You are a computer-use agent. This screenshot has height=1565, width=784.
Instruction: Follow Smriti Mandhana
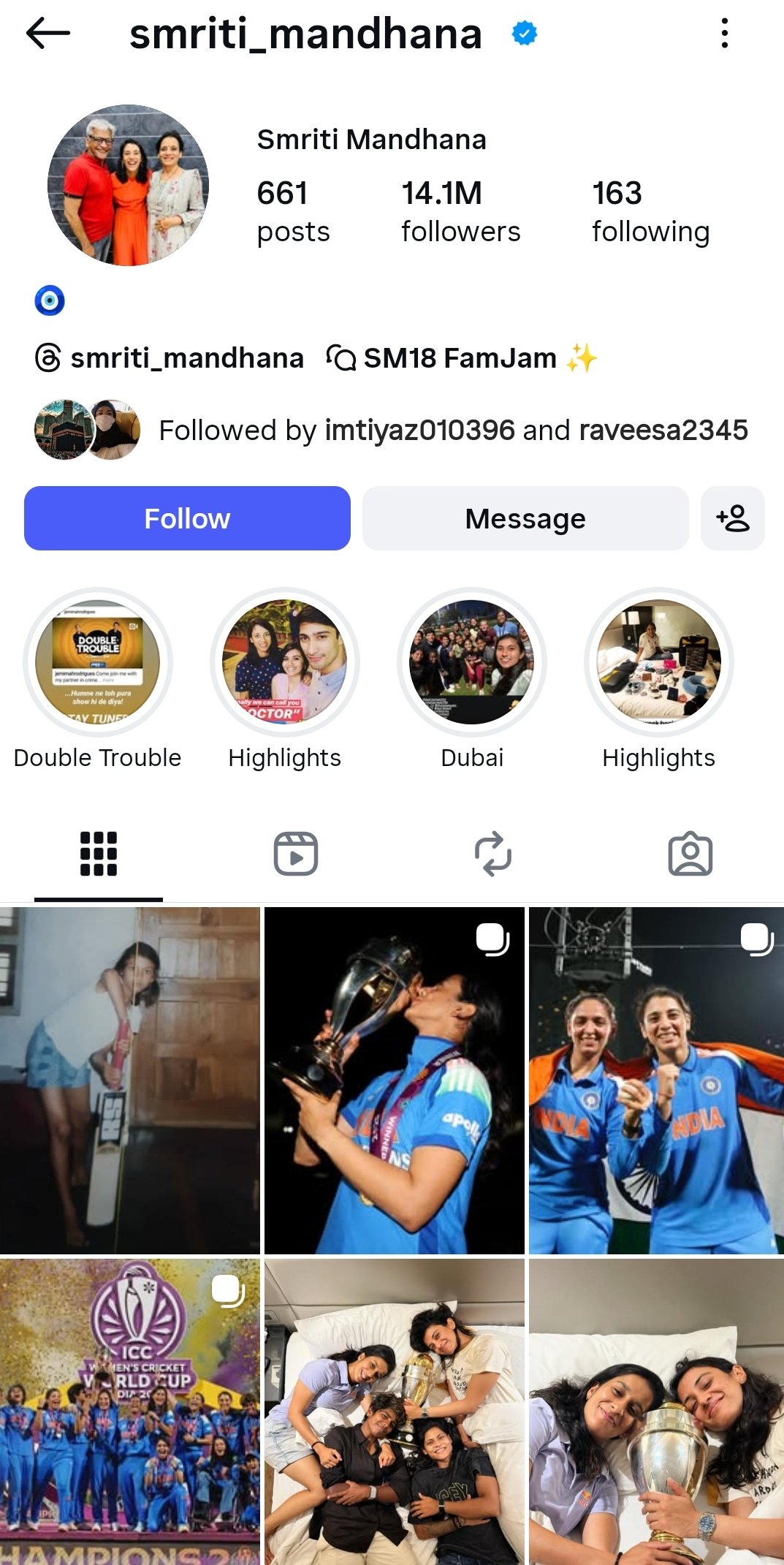(x=187, y=518)
